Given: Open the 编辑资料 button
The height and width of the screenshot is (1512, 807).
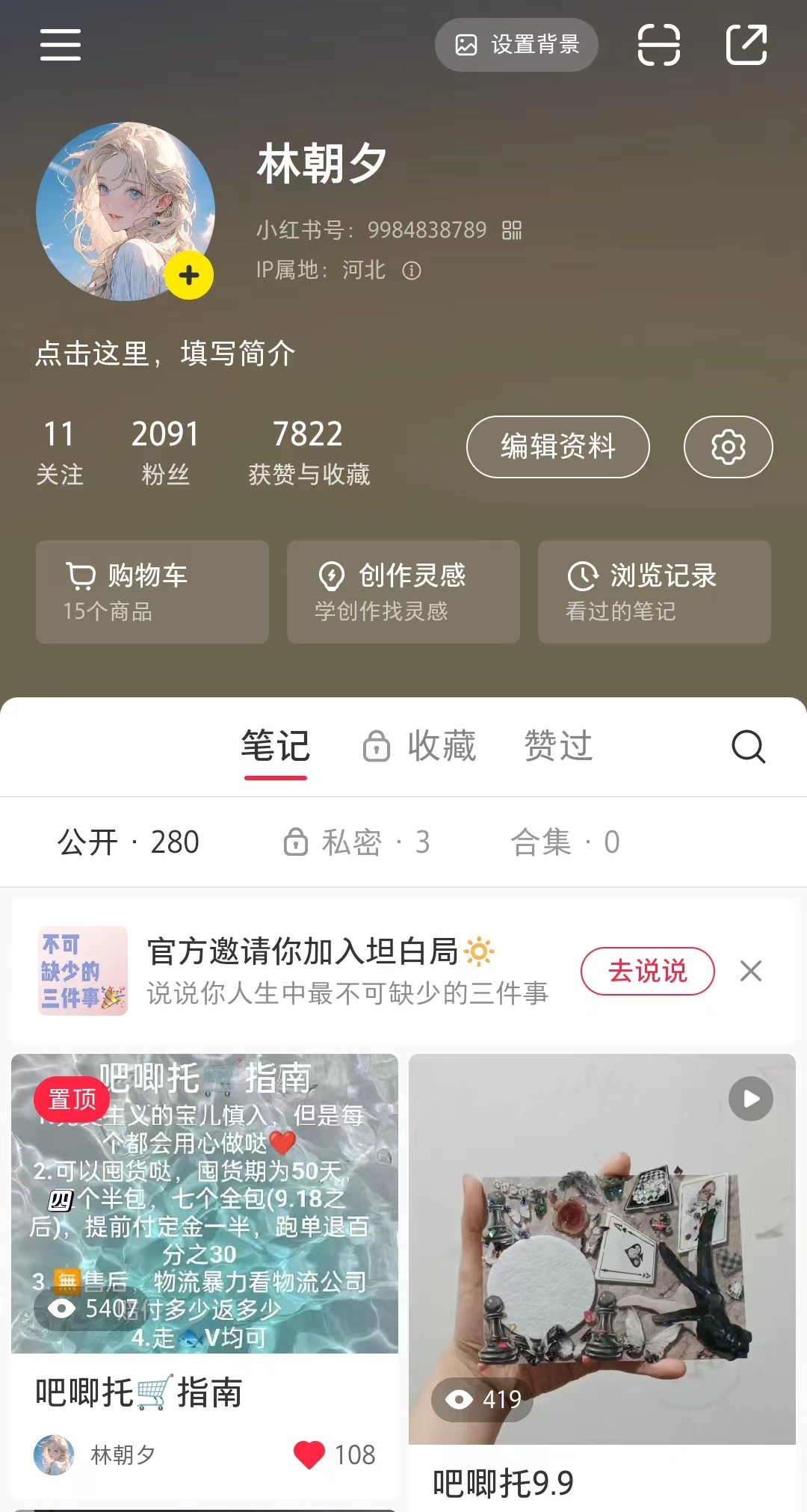Looking at the screenshot, I should [557, 447].
